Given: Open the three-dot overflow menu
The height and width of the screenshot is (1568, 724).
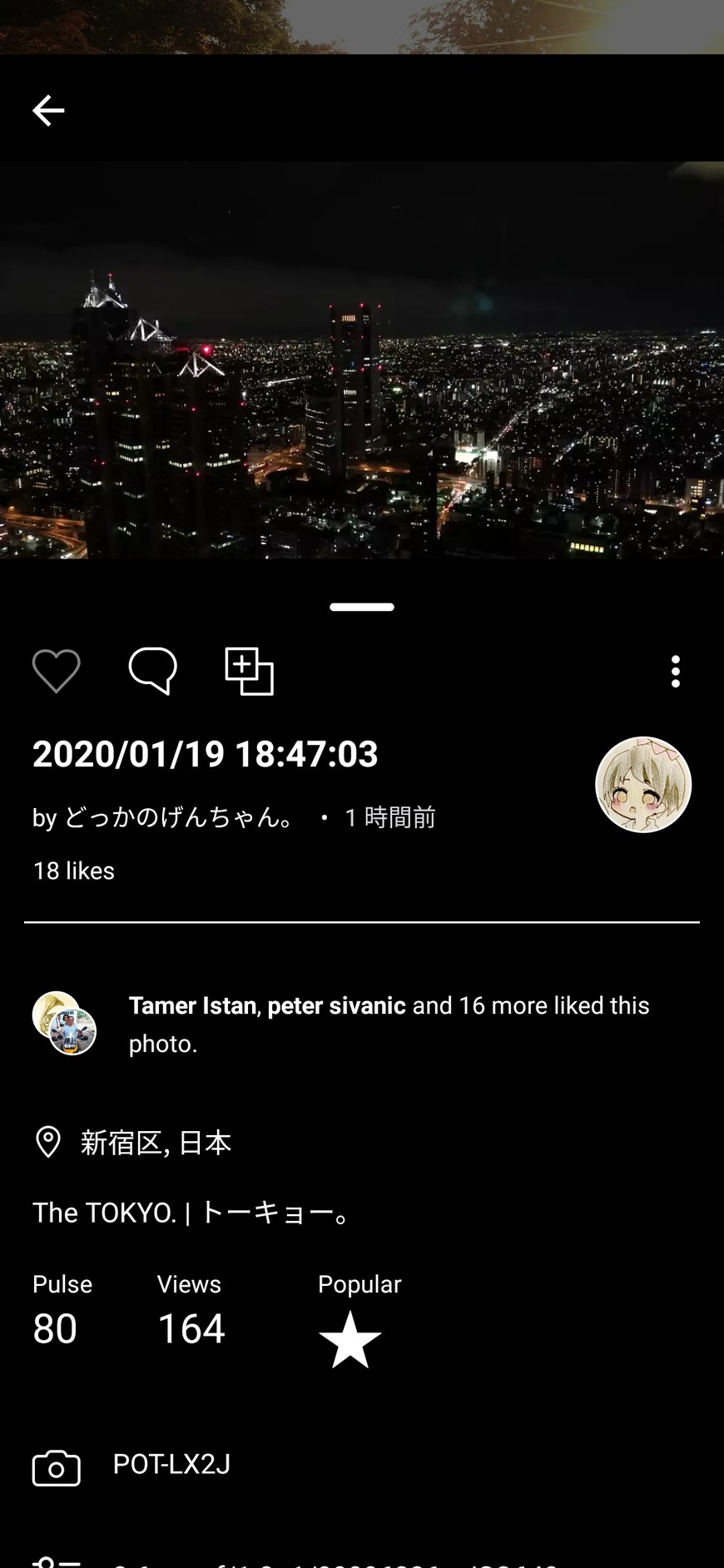Looking at the screenshot, I should [x=675, y=671].
